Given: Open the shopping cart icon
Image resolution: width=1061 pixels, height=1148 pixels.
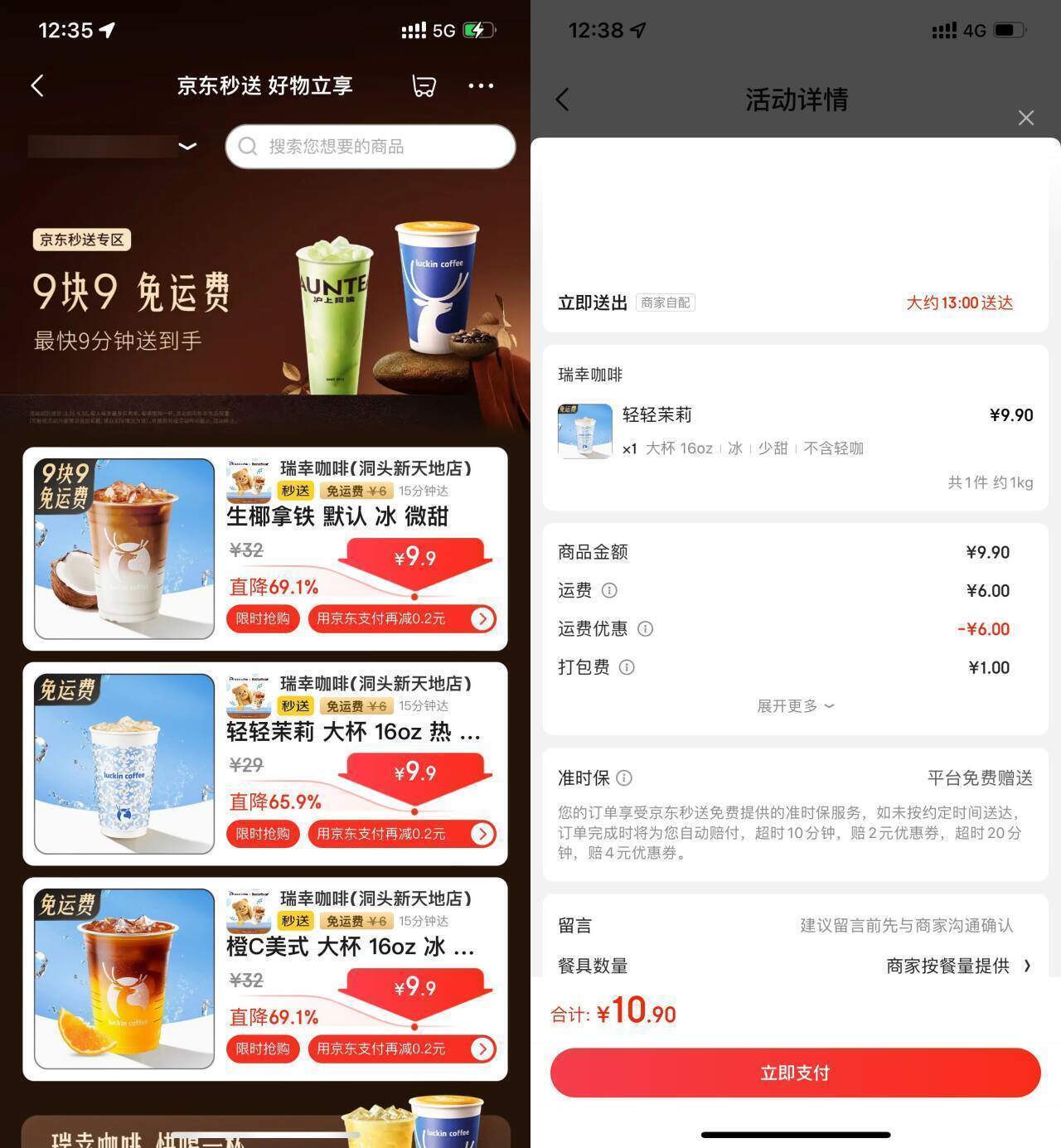Looking at the screenshot, I should coord(423,85).
